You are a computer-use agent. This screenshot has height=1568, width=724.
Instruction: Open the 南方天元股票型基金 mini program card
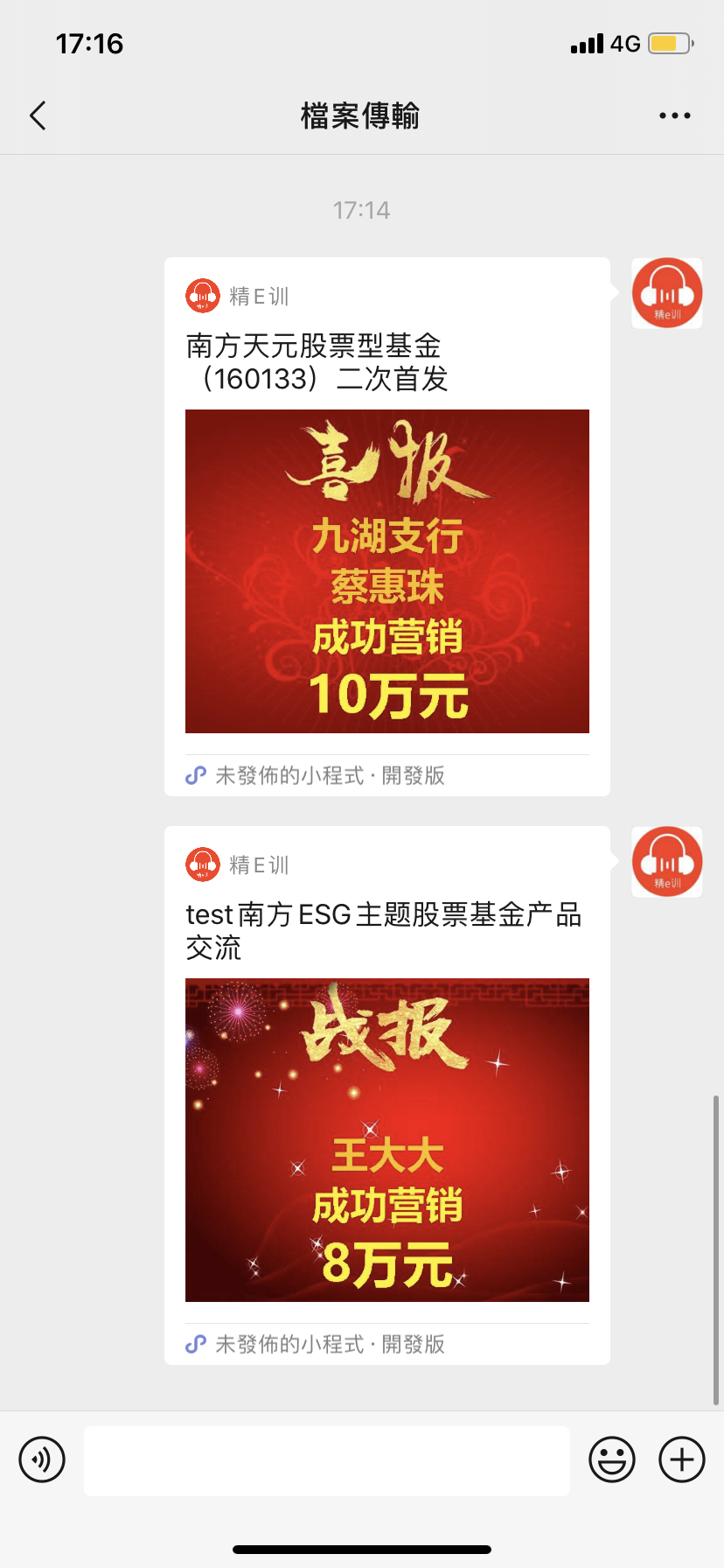(x=387, y=527)
